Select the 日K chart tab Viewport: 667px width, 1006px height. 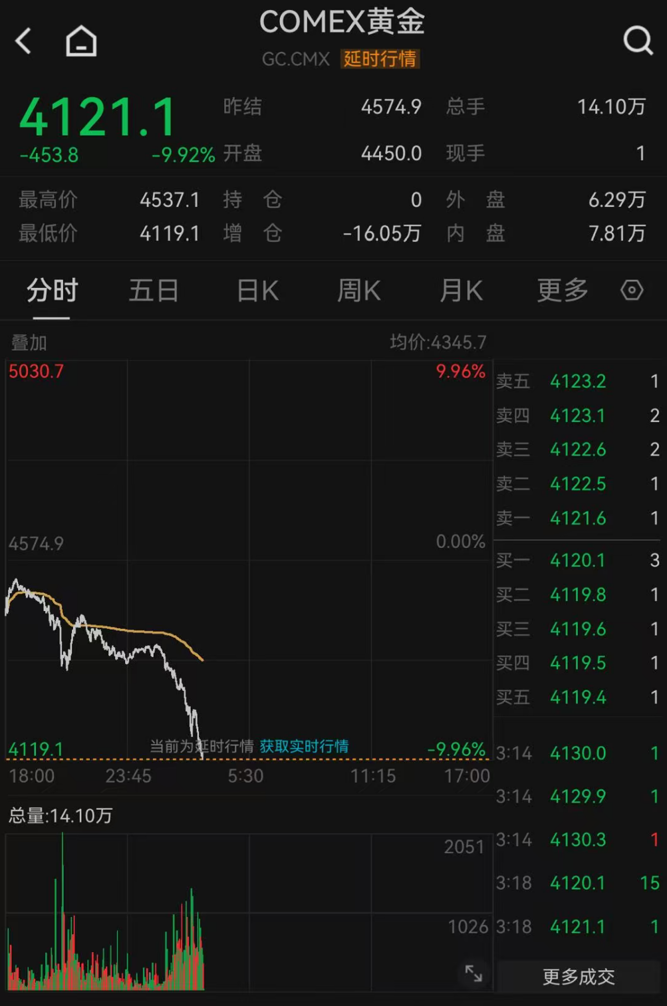tap(257, 291)
